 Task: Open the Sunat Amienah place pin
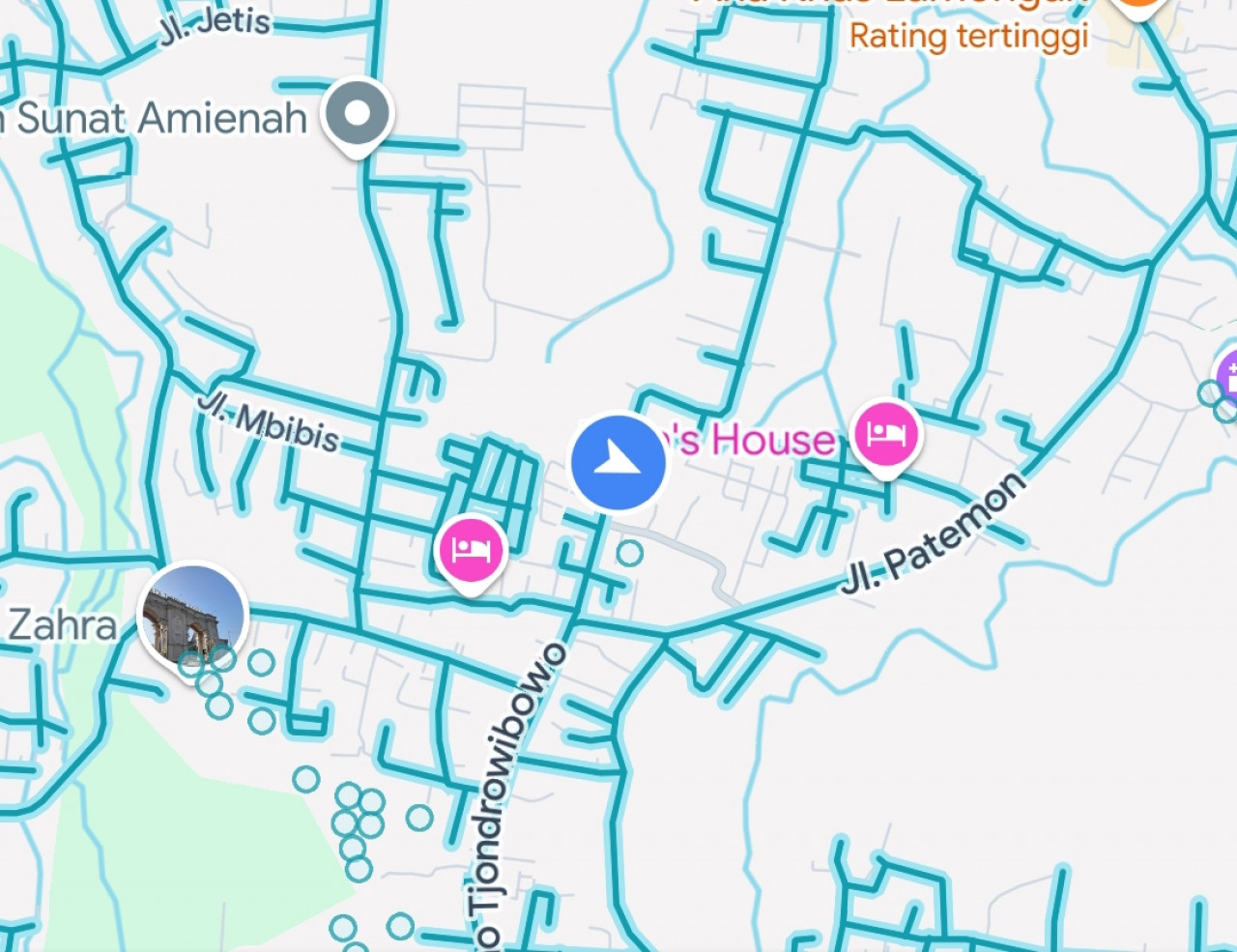pos(358,114)
